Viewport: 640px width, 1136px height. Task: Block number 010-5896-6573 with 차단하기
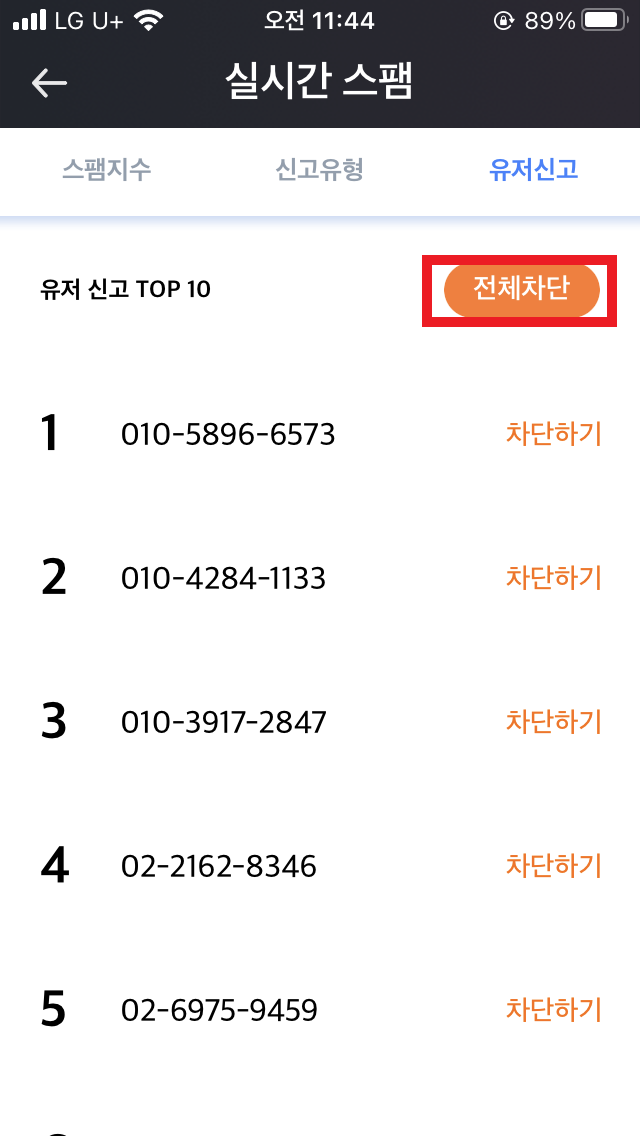tap(554, 435)
